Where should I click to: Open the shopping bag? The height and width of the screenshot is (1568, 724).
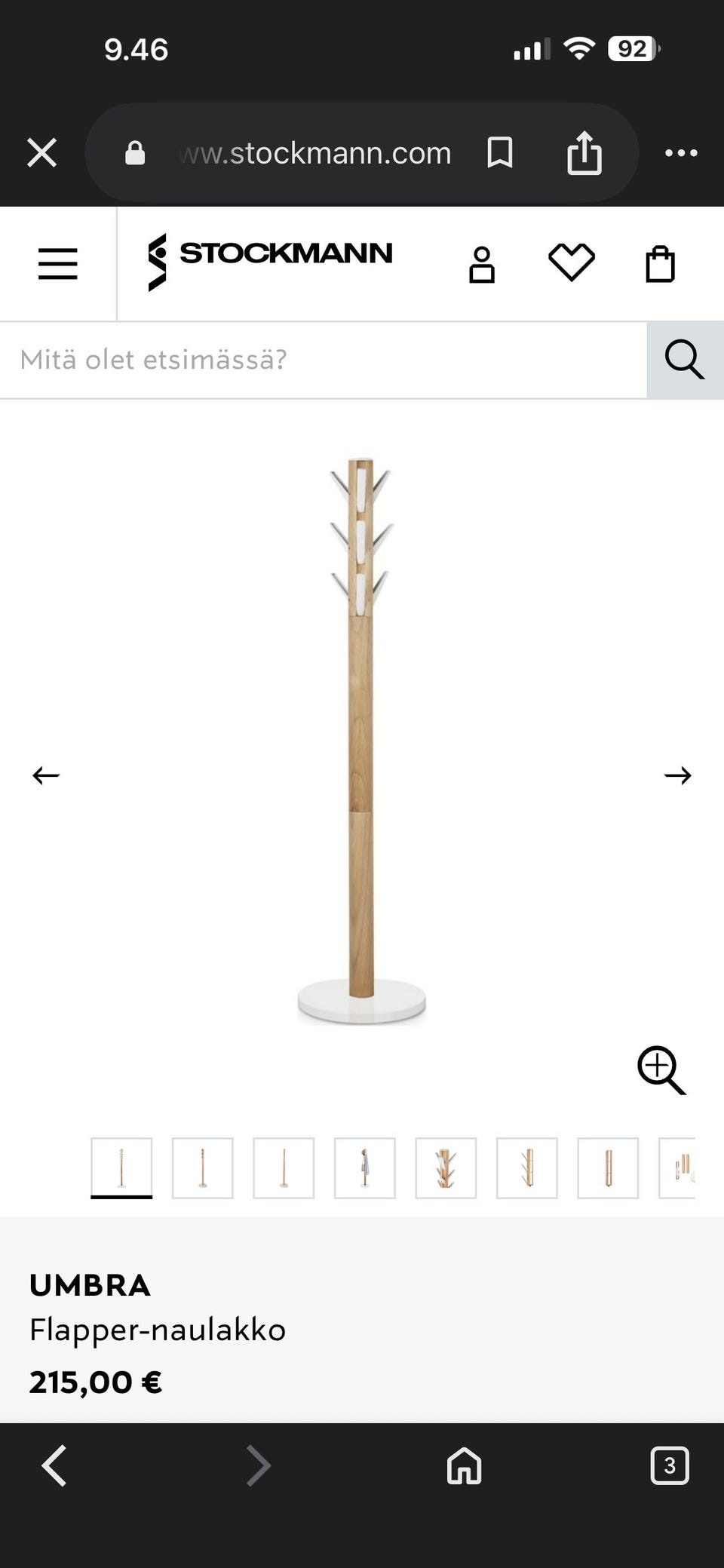coord(660,265)
